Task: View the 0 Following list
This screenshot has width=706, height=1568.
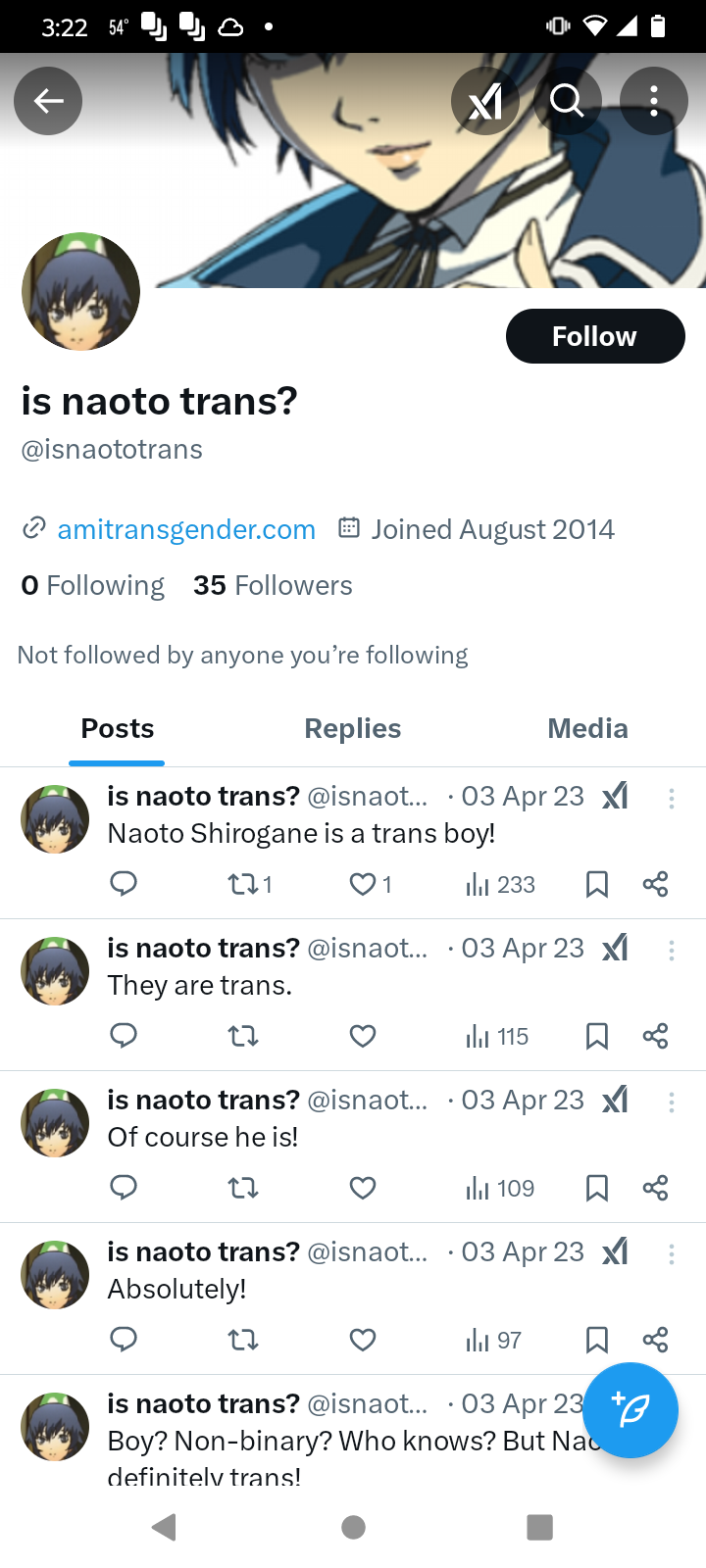Action: (93, 585)
